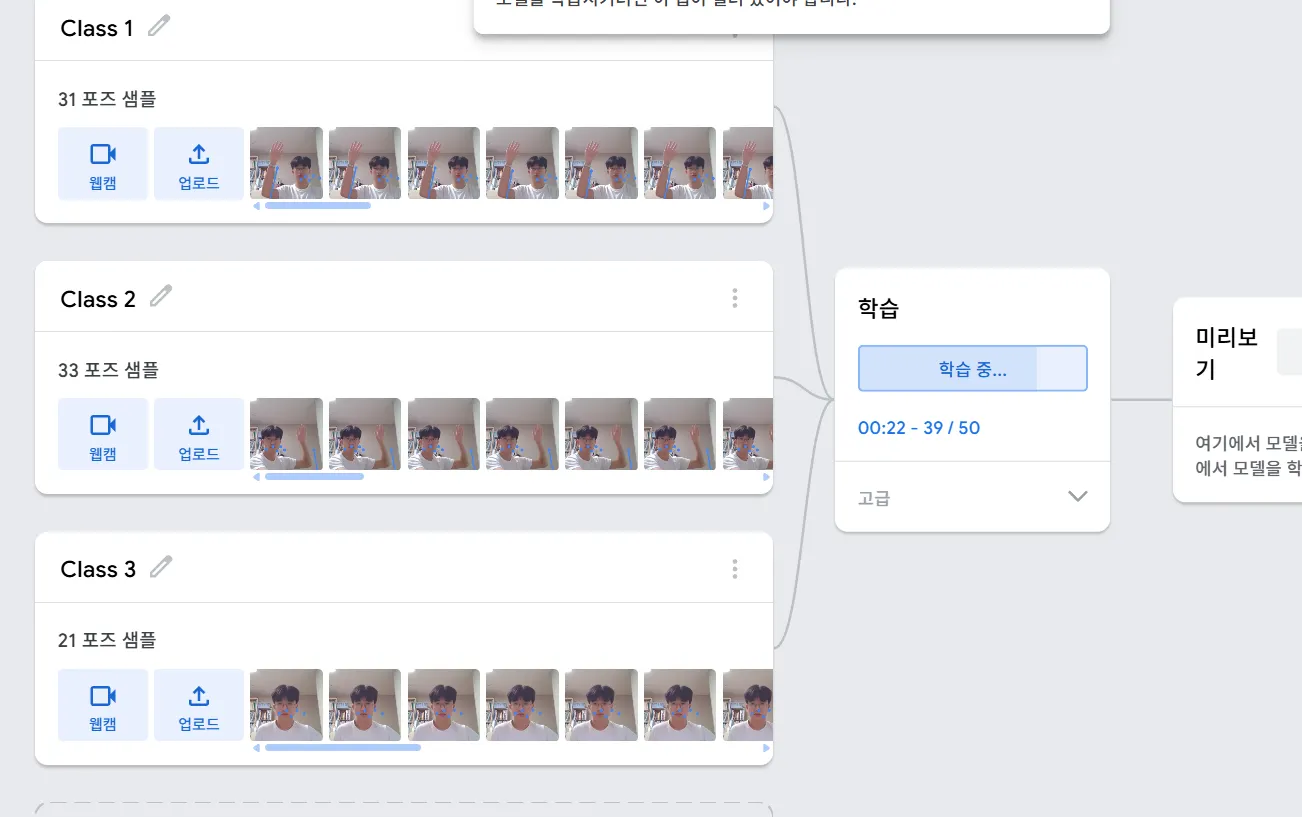Tap 업로드 button in Class 1
The width and height of the screenshot is (1302, 817).
pyautogui.click(x=199, y=164)
